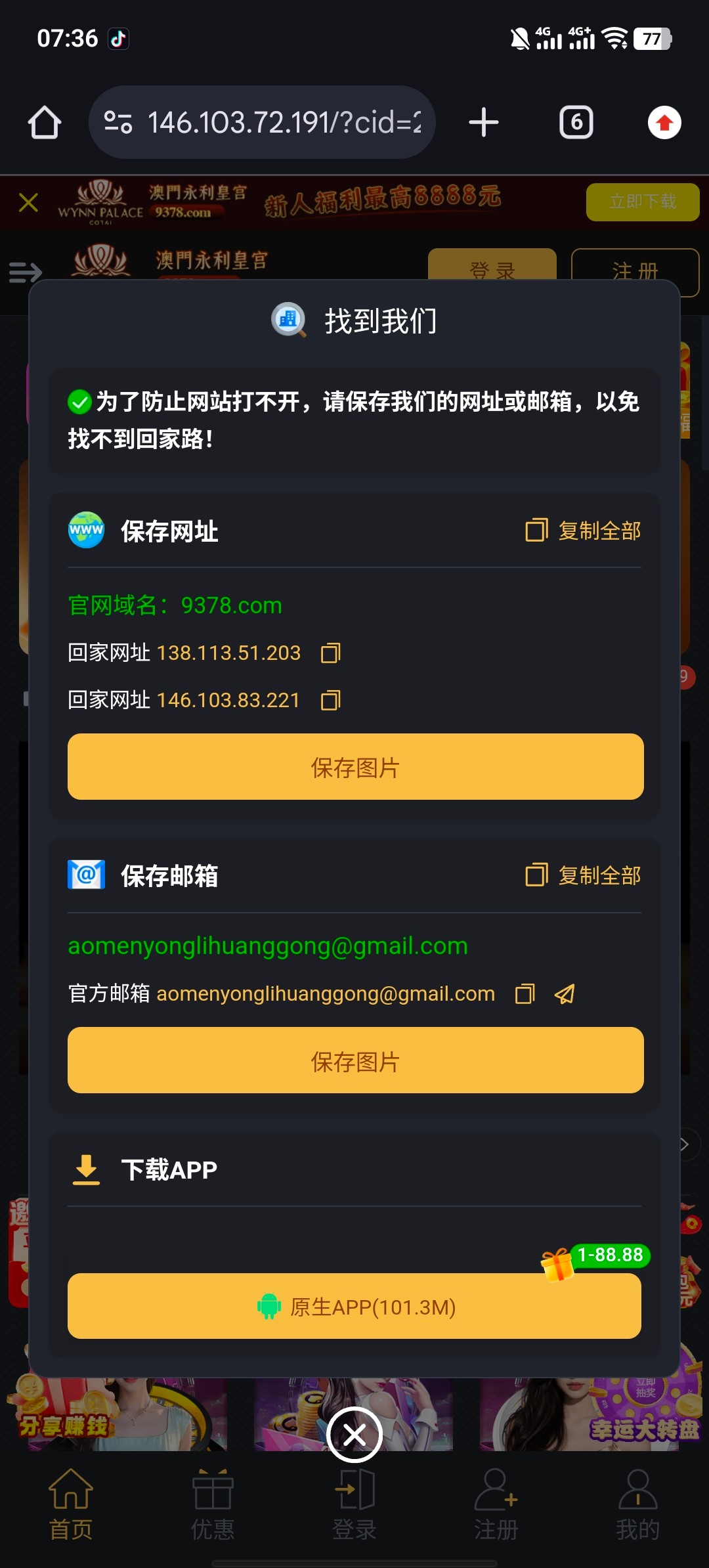
Task: Close the 找到我们 dialog
Action: tap(354, 1435)
